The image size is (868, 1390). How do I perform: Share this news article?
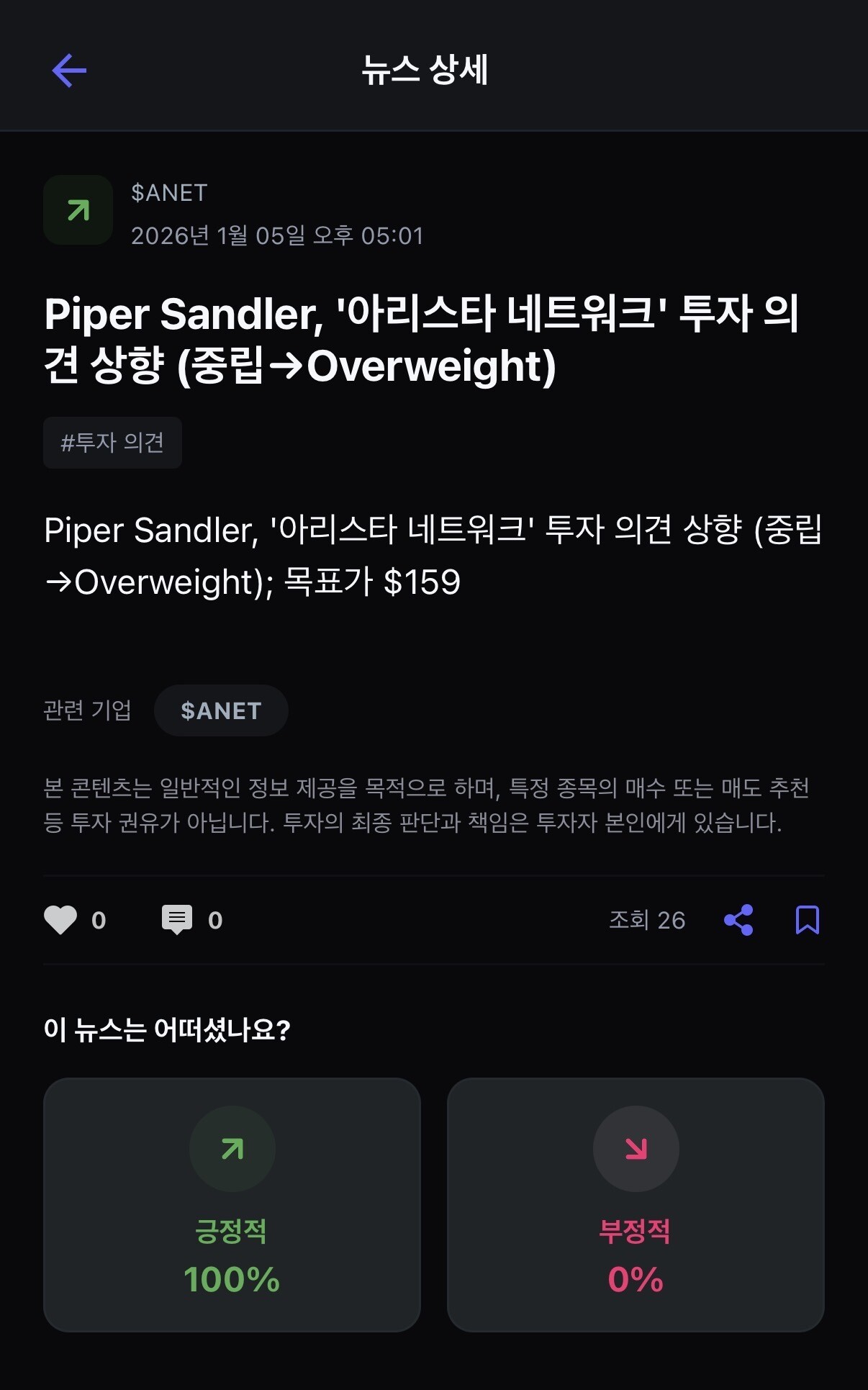pos(738,920)
